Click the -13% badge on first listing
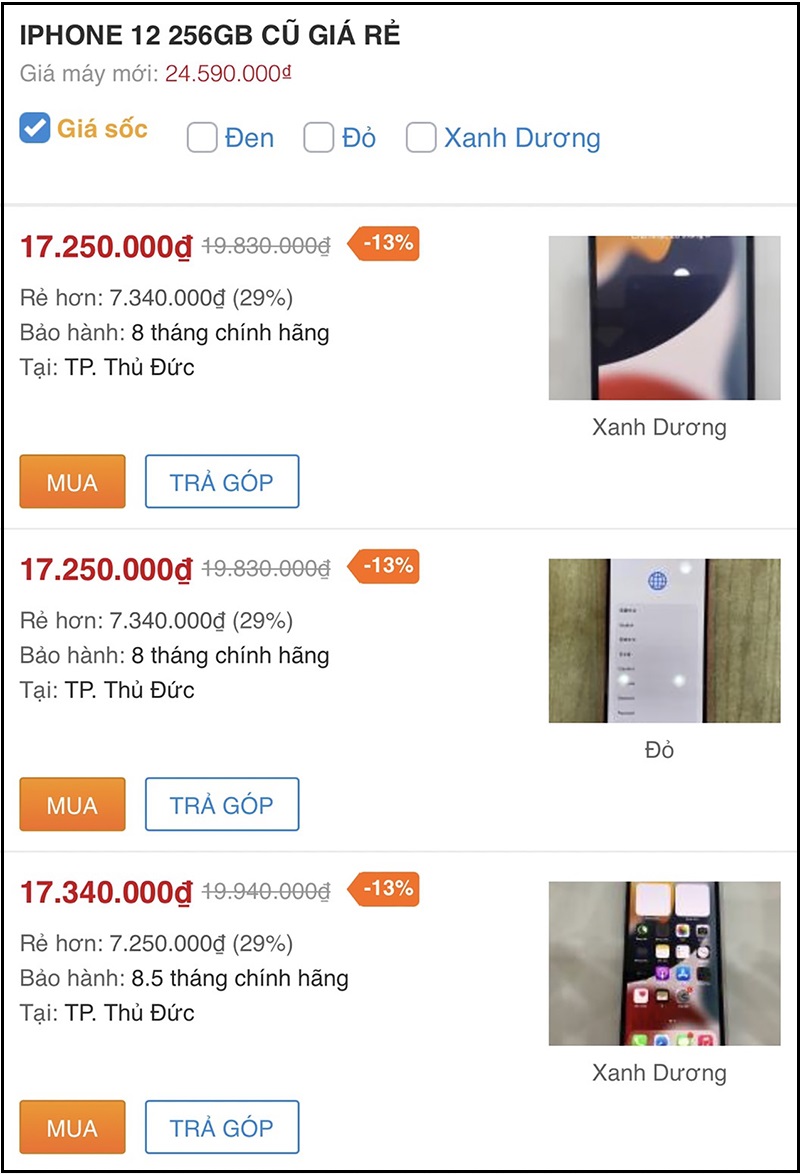Screen dimensions: 800x1174 (386, 244)
